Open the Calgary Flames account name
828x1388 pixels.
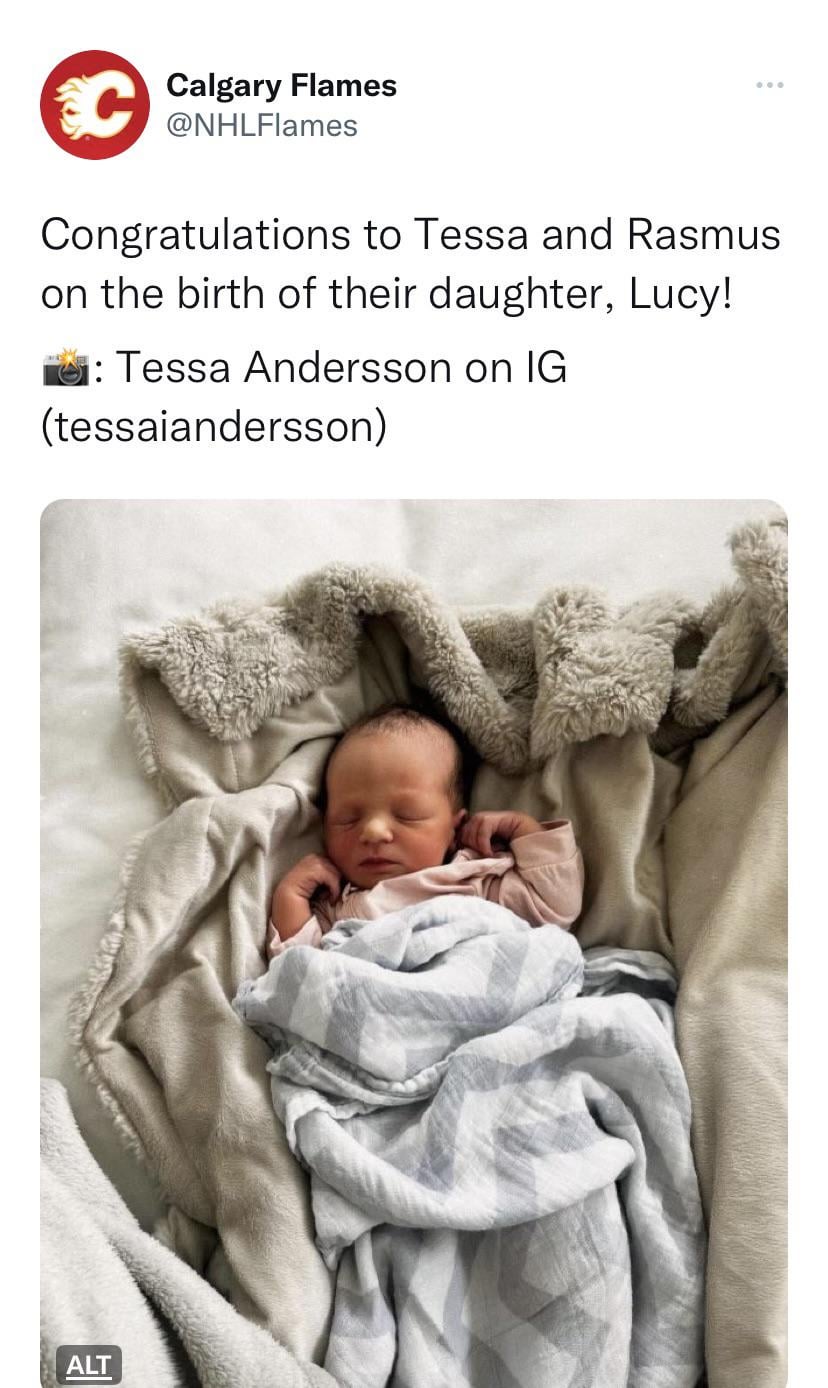tap(281, 86)
